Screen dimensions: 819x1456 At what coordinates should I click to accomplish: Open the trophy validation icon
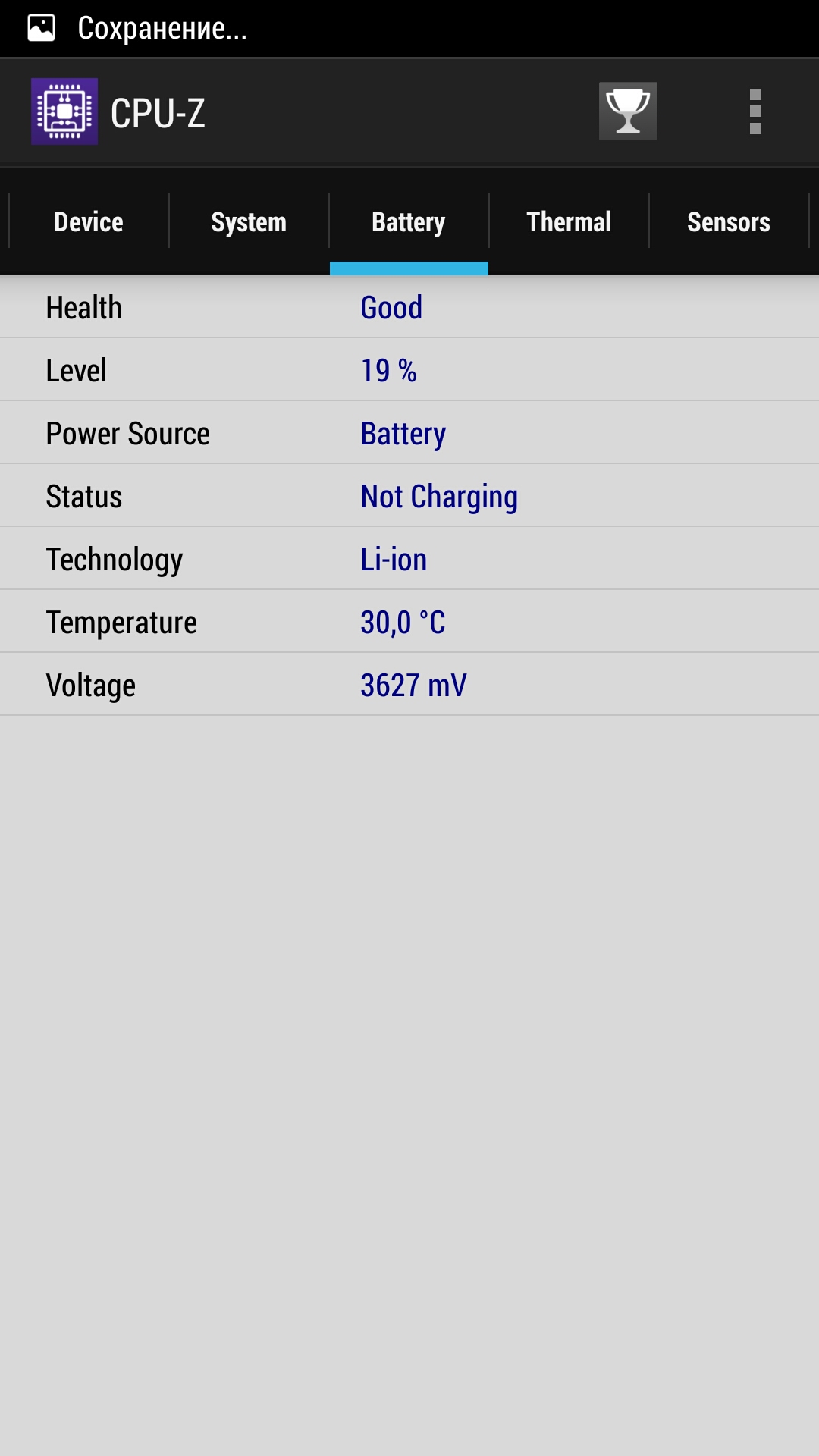click(628, 111)
